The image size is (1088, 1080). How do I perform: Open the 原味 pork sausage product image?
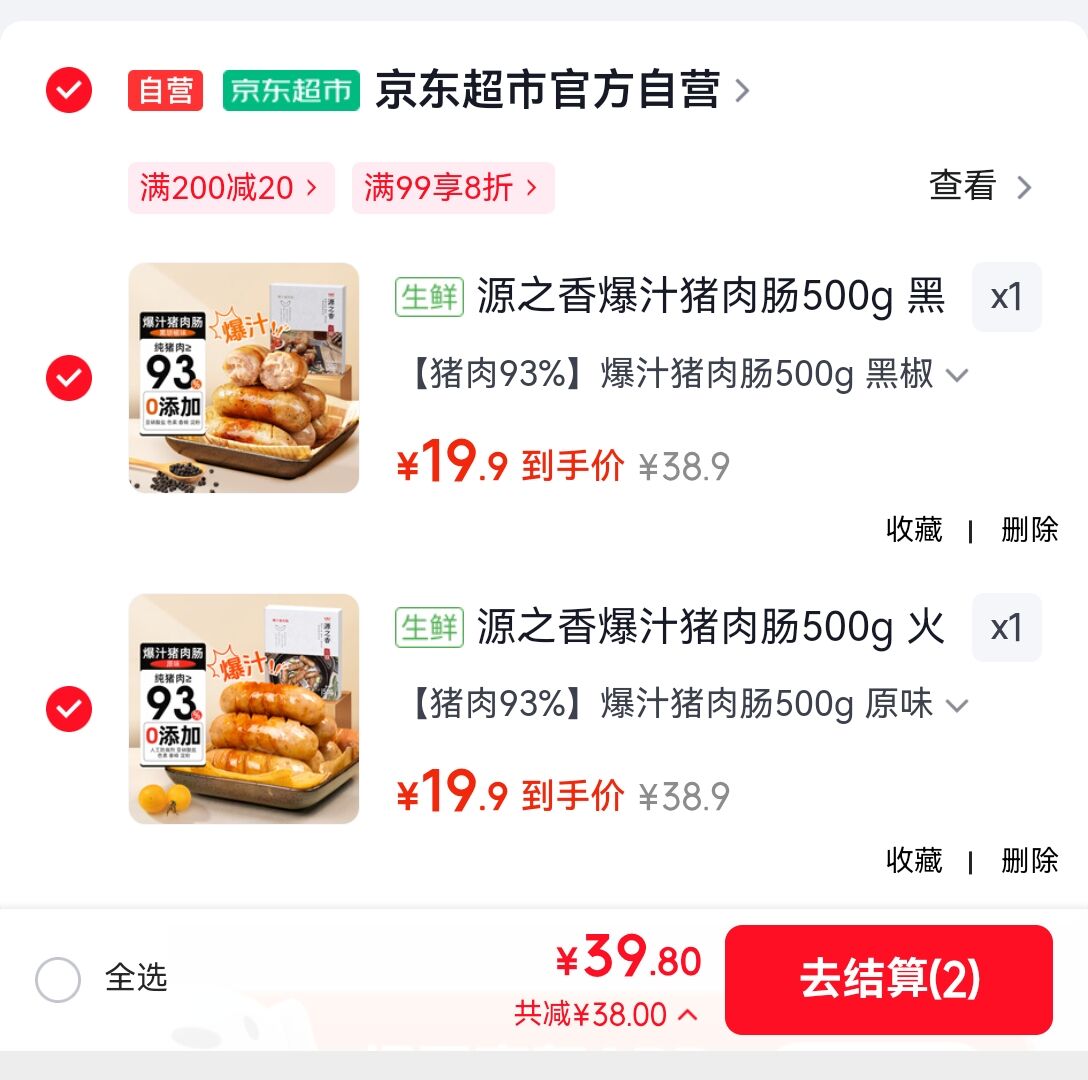coord(244,709)
